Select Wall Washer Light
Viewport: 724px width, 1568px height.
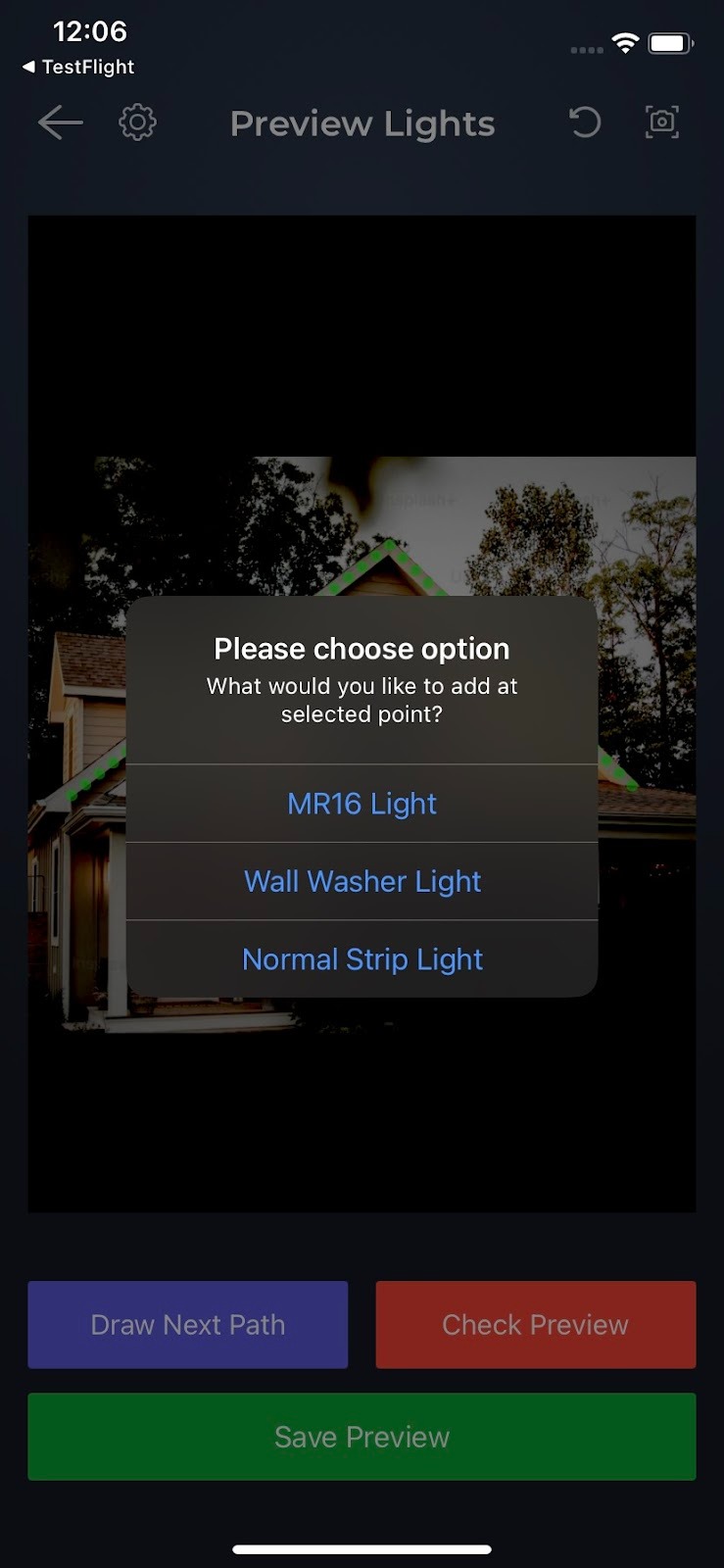click(362, 881)
